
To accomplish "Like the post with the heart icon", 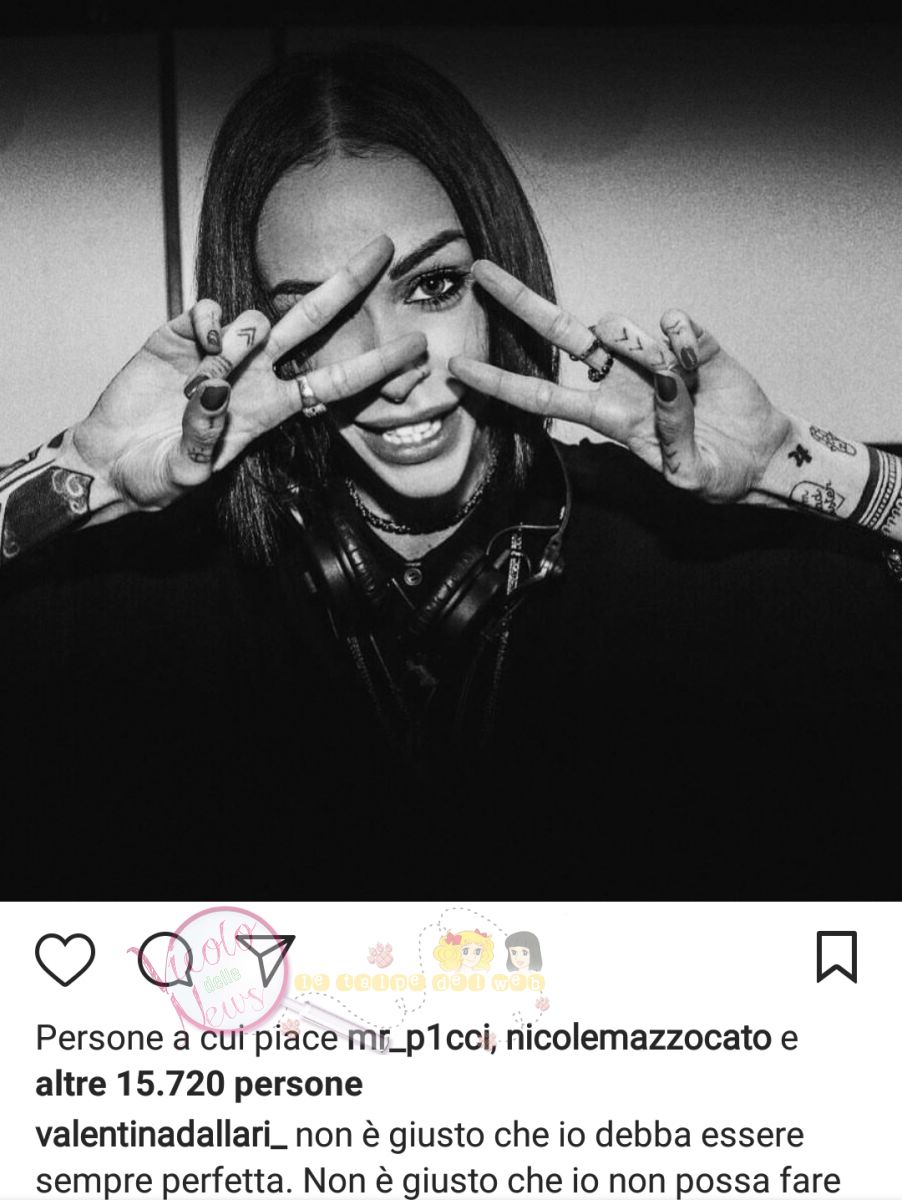I will tap(65, 959).
